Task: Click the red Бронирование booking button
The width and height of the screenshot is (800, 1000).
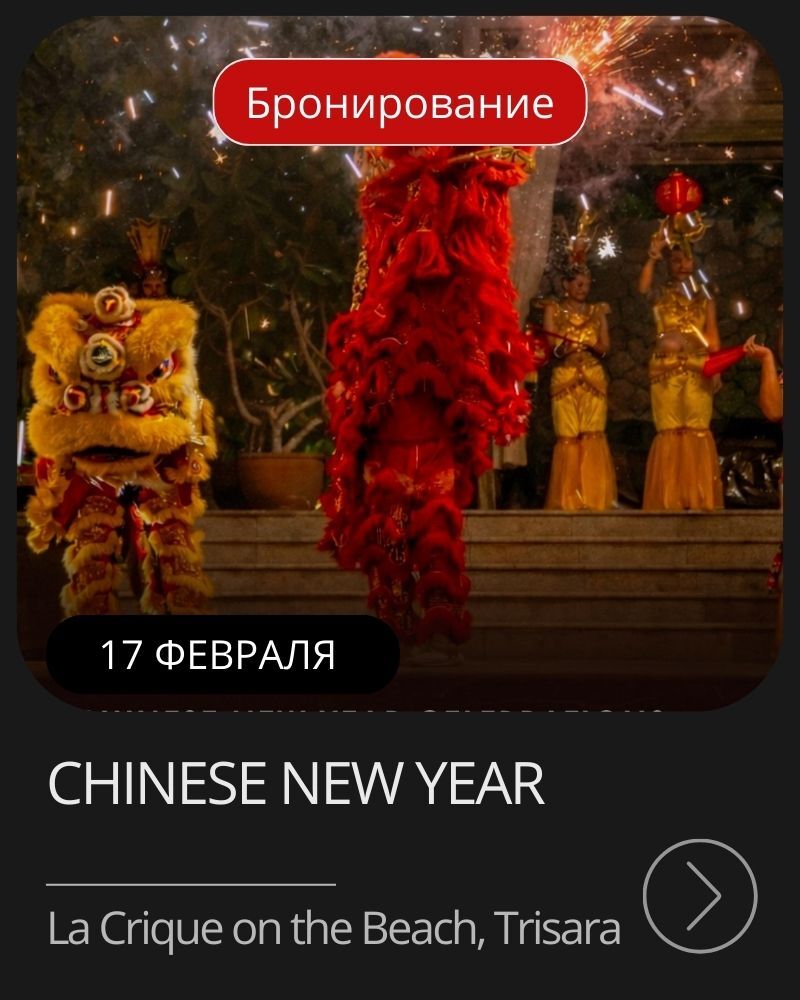Action: (398, 101)
